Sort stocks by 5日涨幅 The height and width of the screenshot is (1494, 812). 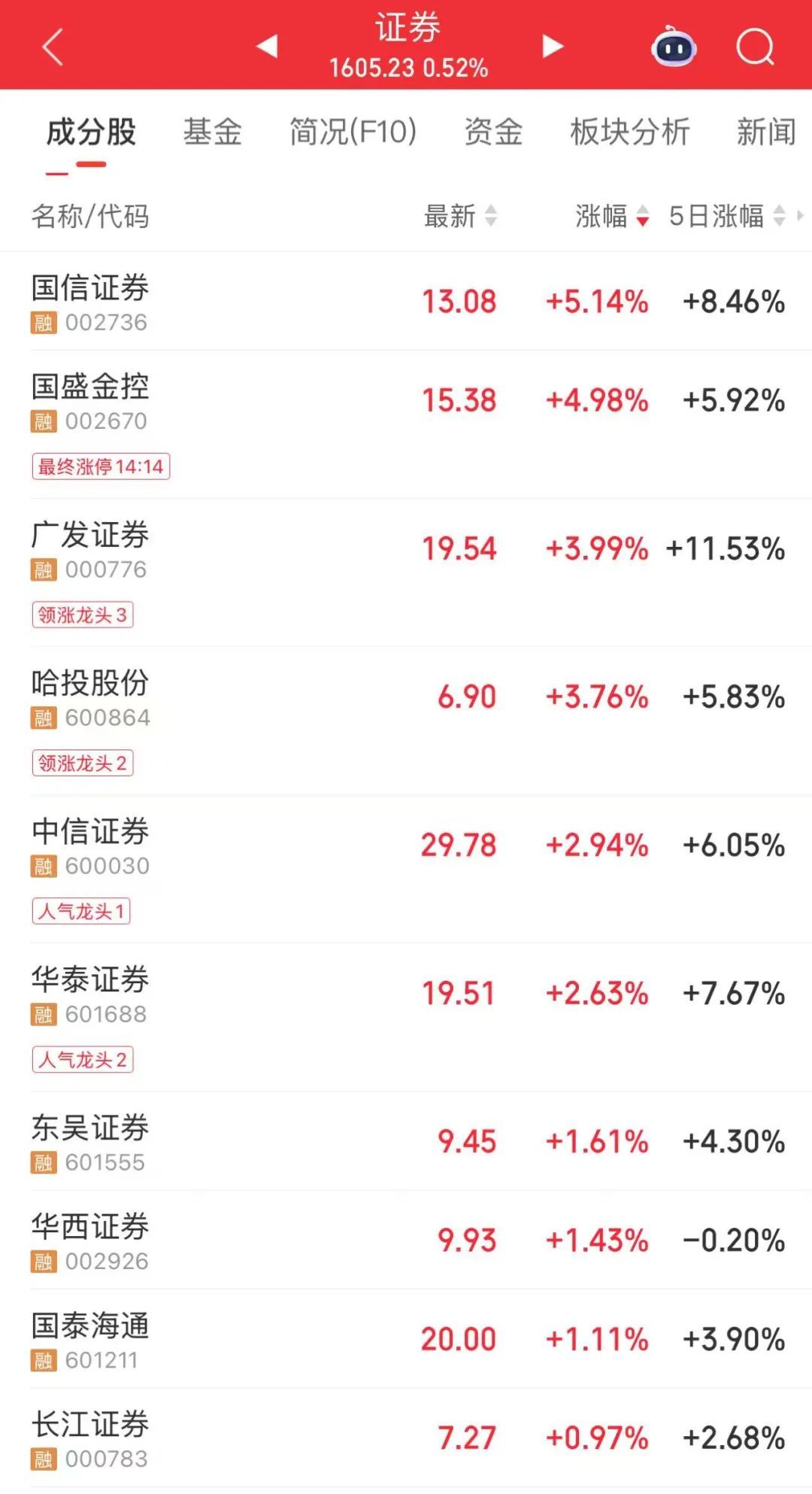pyautogui.click(x=726, y=217)
